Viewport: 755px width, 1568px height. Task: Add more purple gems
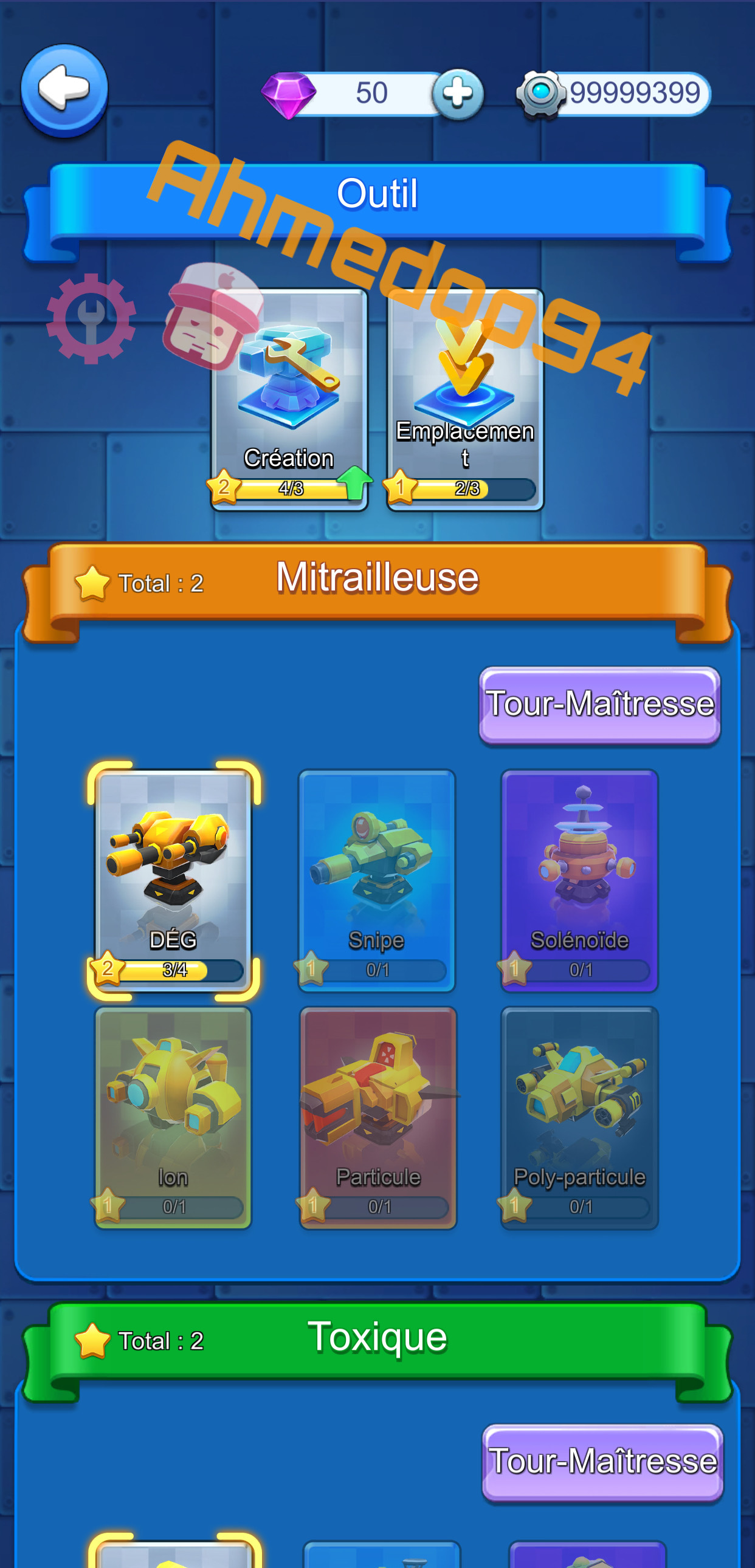457,94
